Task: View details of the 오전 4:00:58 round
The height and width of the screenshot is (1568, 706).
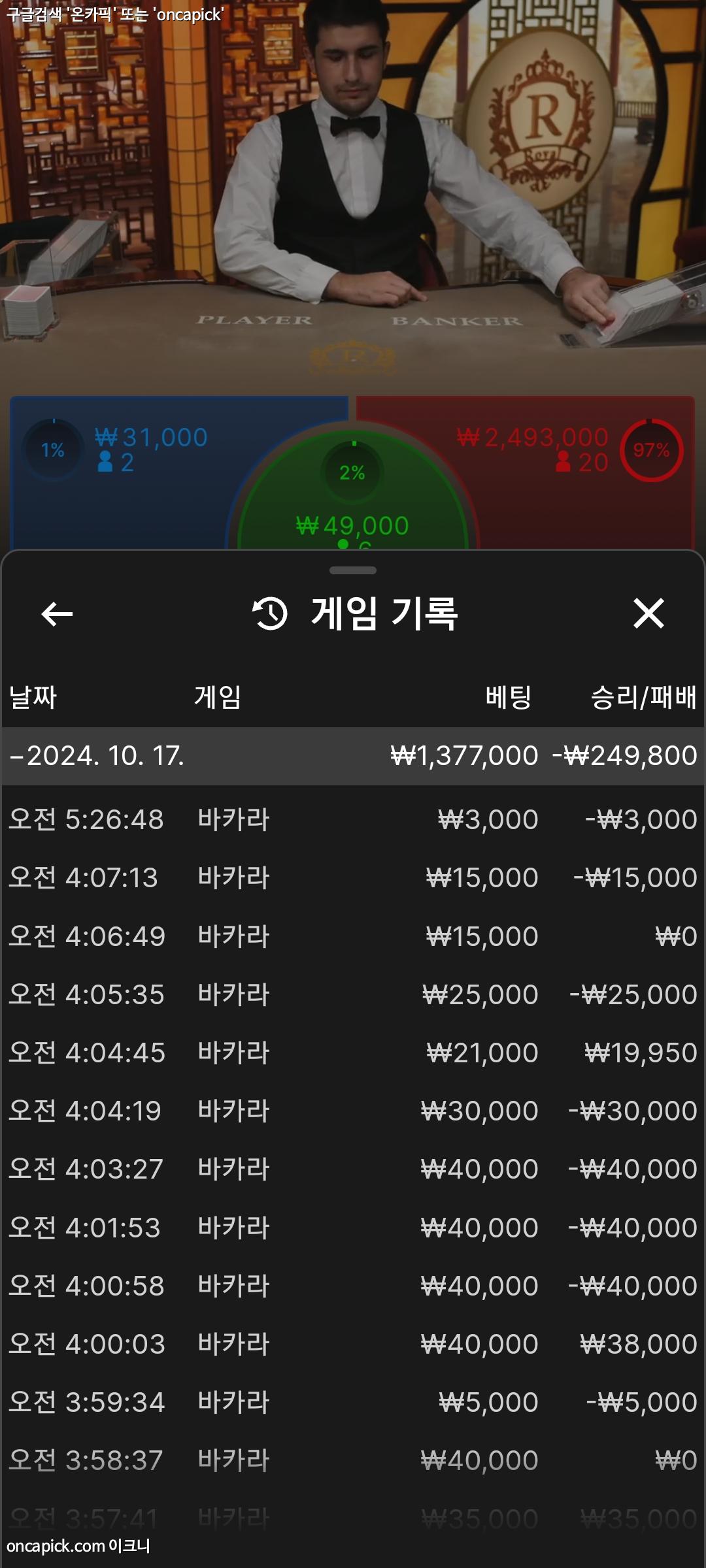Action: (x=353, y=1286)
